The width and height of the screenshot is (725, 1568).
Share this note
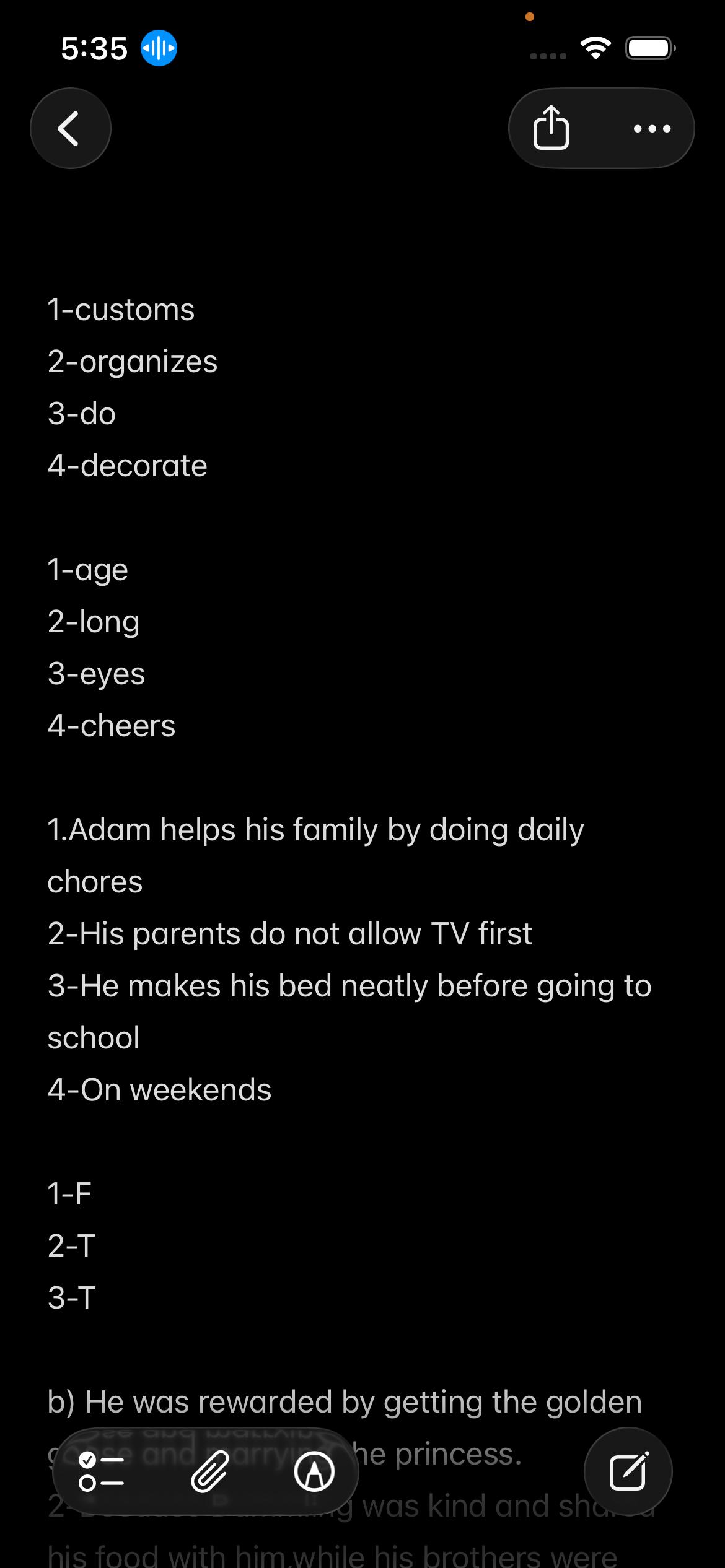click(x=551, y=128)
